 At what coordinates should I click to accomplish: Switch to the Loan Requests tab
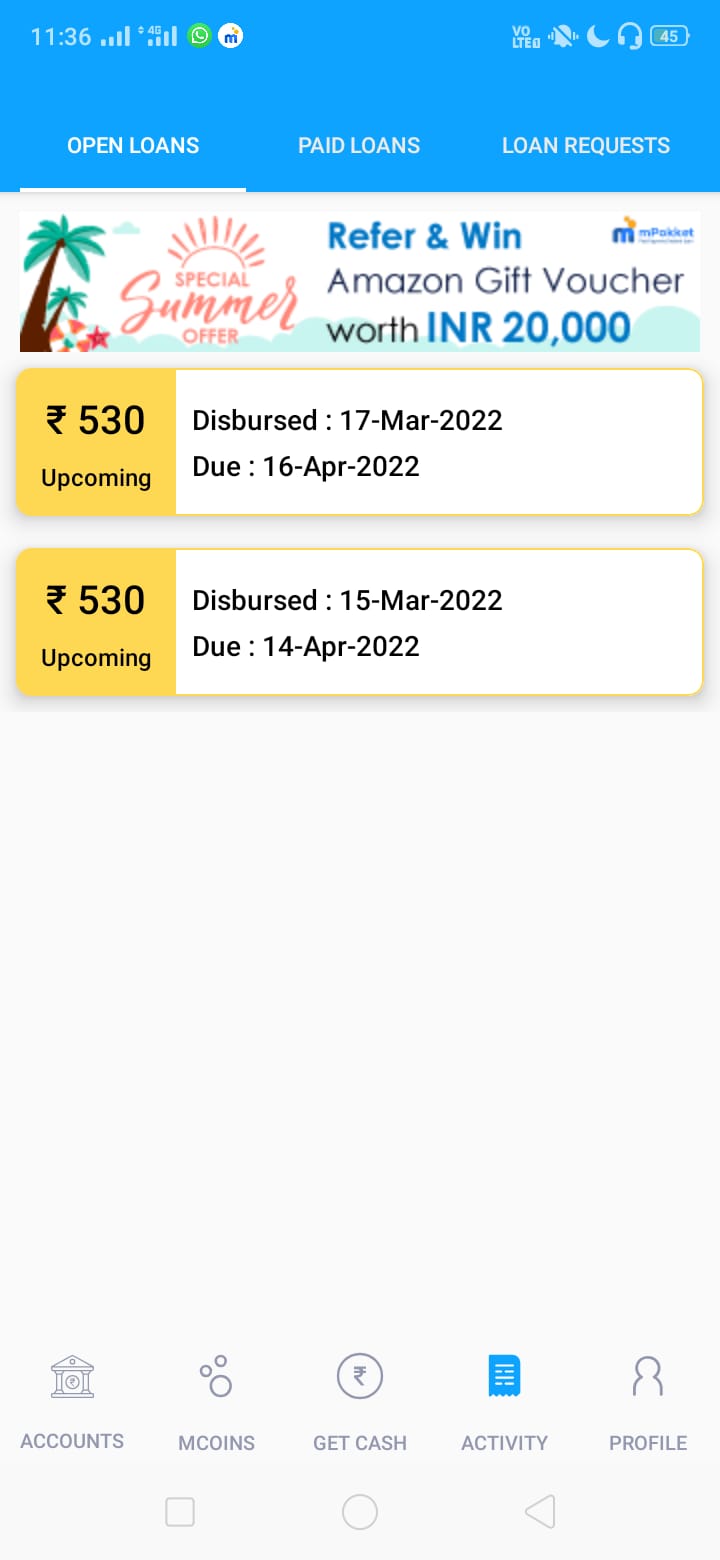click(x=586, y=146)
